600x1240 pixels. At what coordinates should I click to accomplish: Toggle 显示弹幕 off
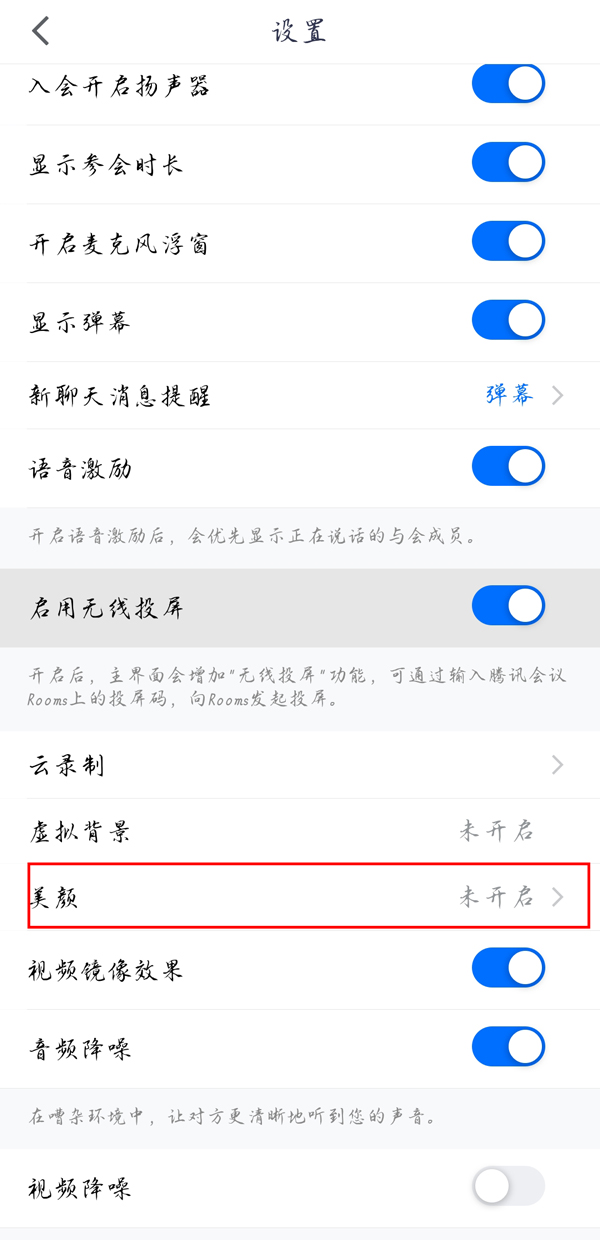tap(508, 321)
